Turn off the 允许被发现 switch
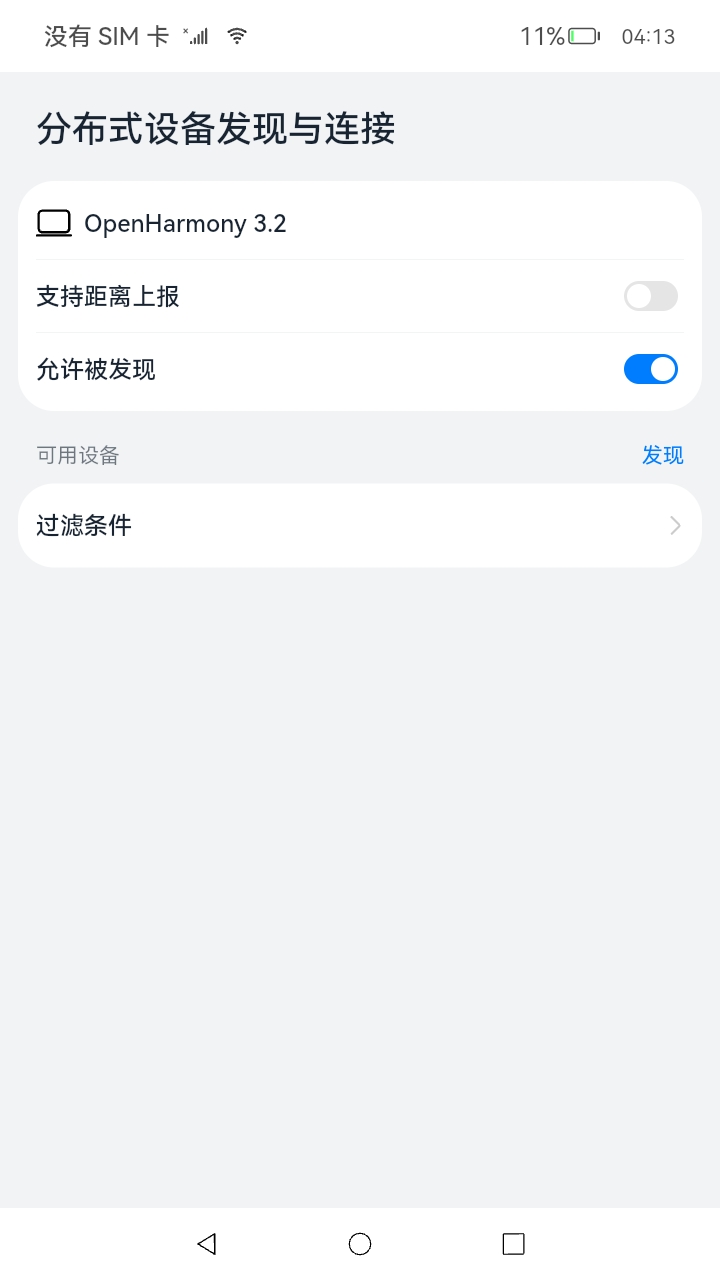 click(x=650, y=370)
